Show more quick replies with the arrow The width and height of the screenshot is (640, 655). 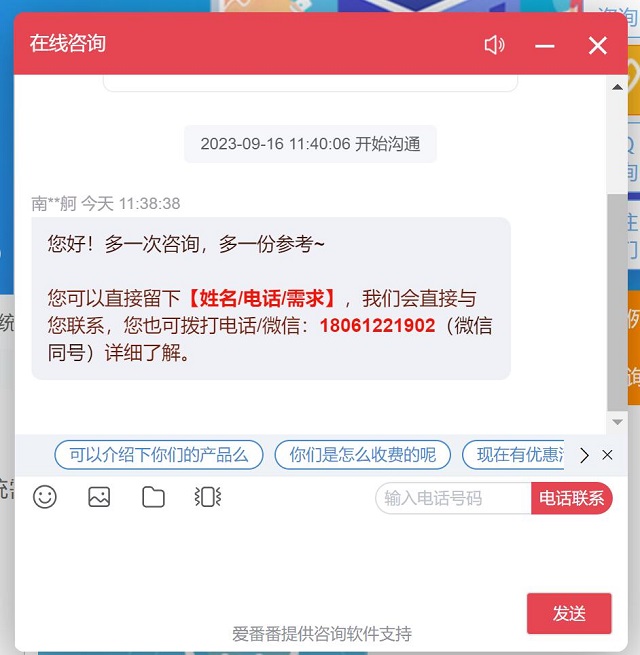[585, 456]
